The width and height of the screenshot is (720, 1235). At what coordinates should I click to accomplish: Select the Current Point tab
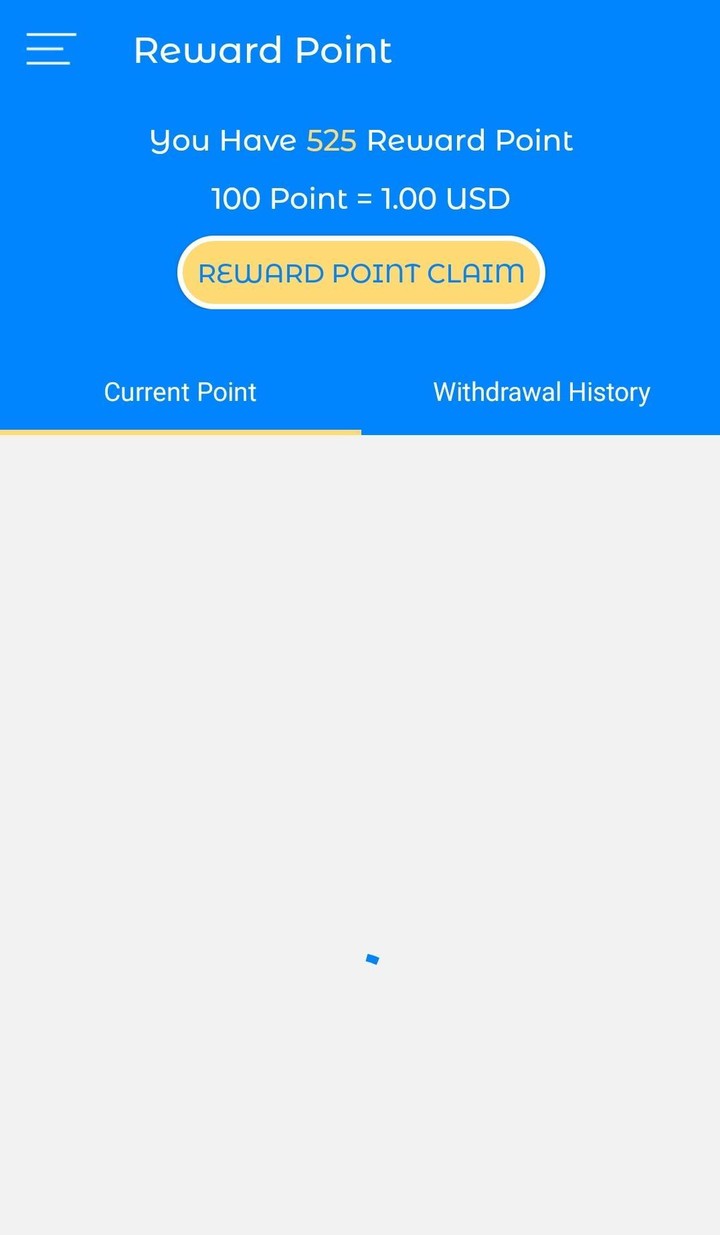click(180, 392)
